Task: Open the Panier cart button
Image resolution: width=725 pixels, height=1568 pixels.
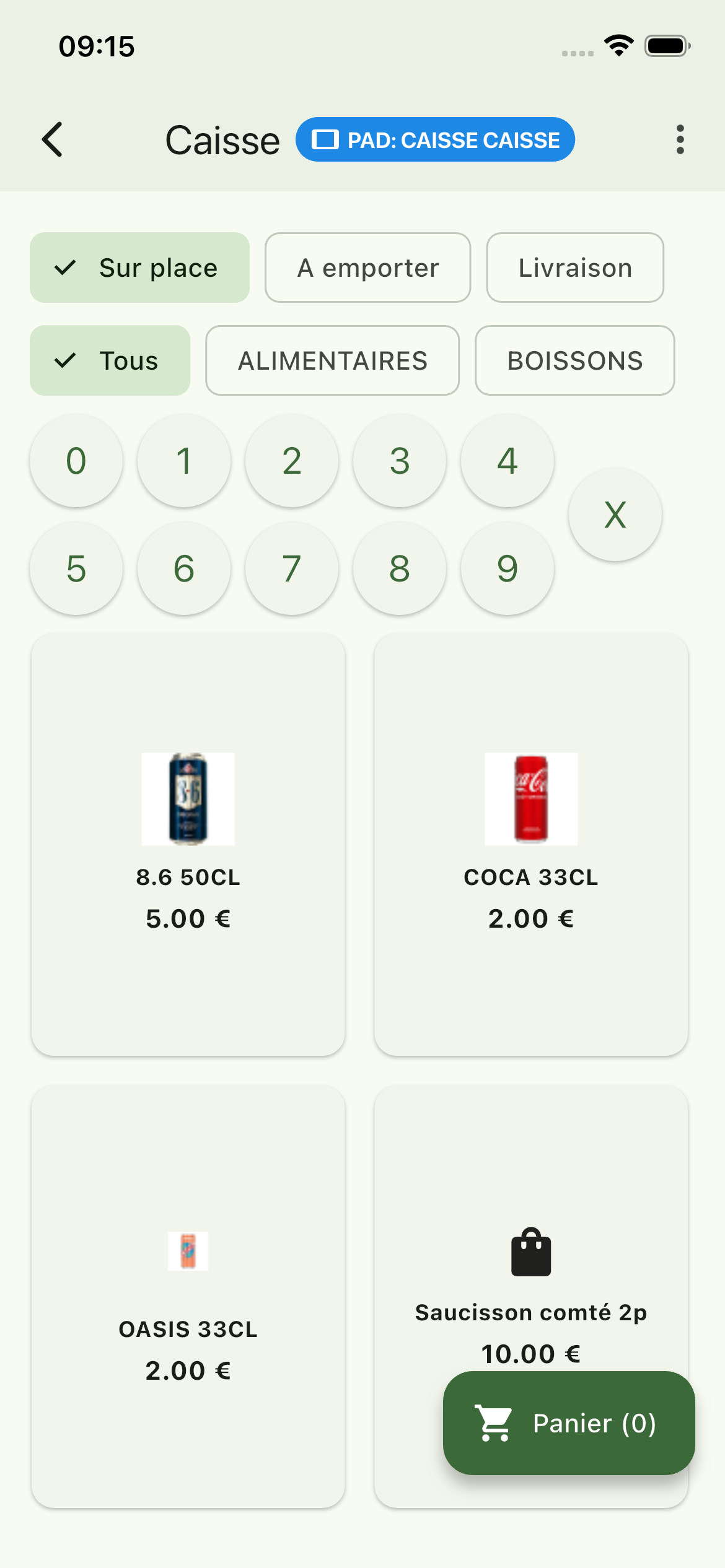Action: pyautogui.click(x=569, y=1423)
